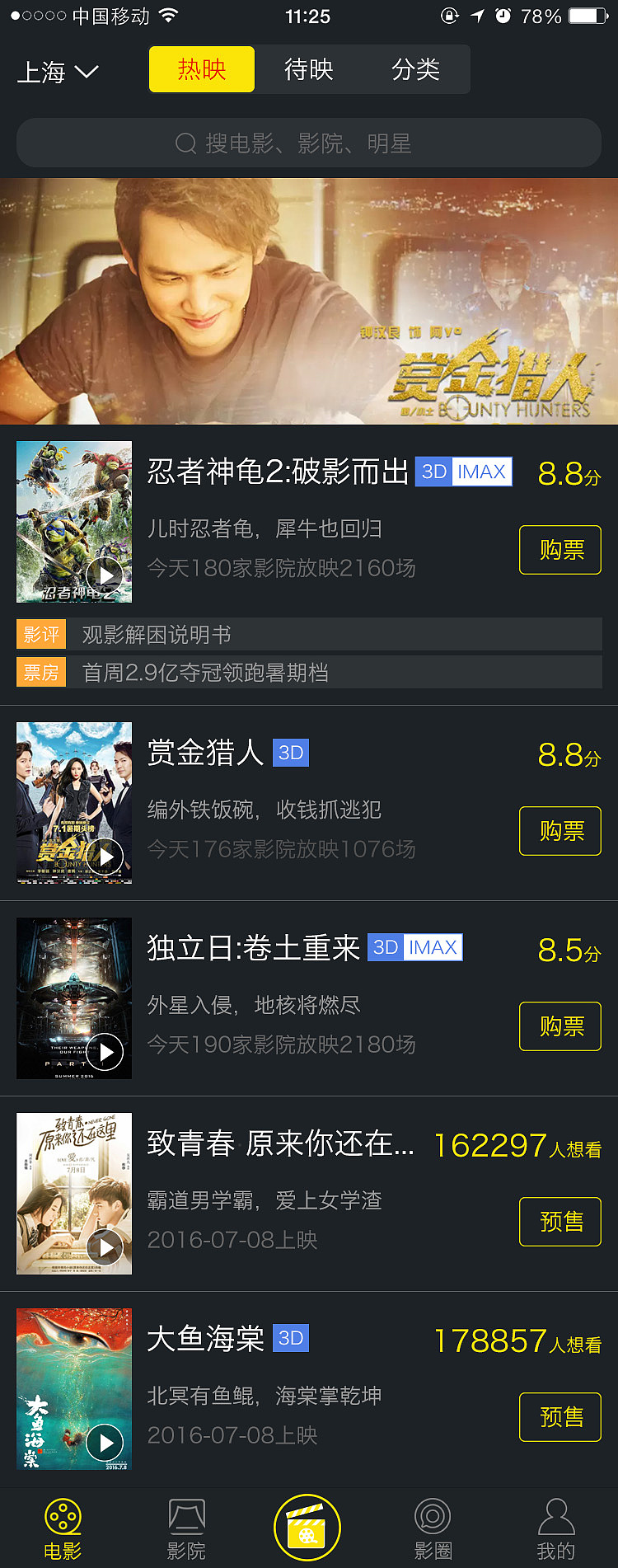This screenshot has width=618, height=1568.
Task: Tap 预售 for 大鱼海棠
Action: click(x=559, y=1417)
